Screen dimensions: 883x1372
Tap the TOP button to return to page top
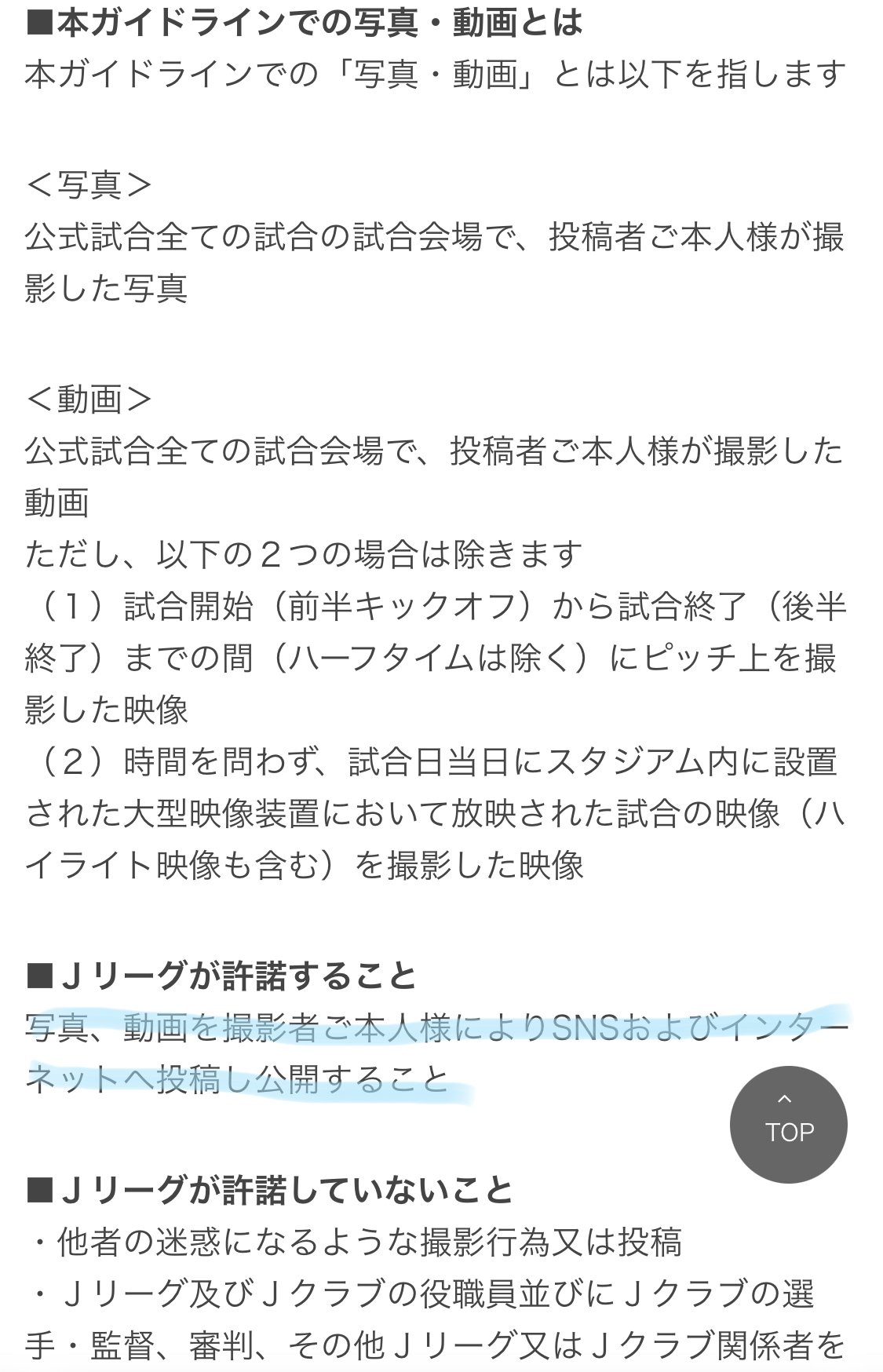(788, 1124)
